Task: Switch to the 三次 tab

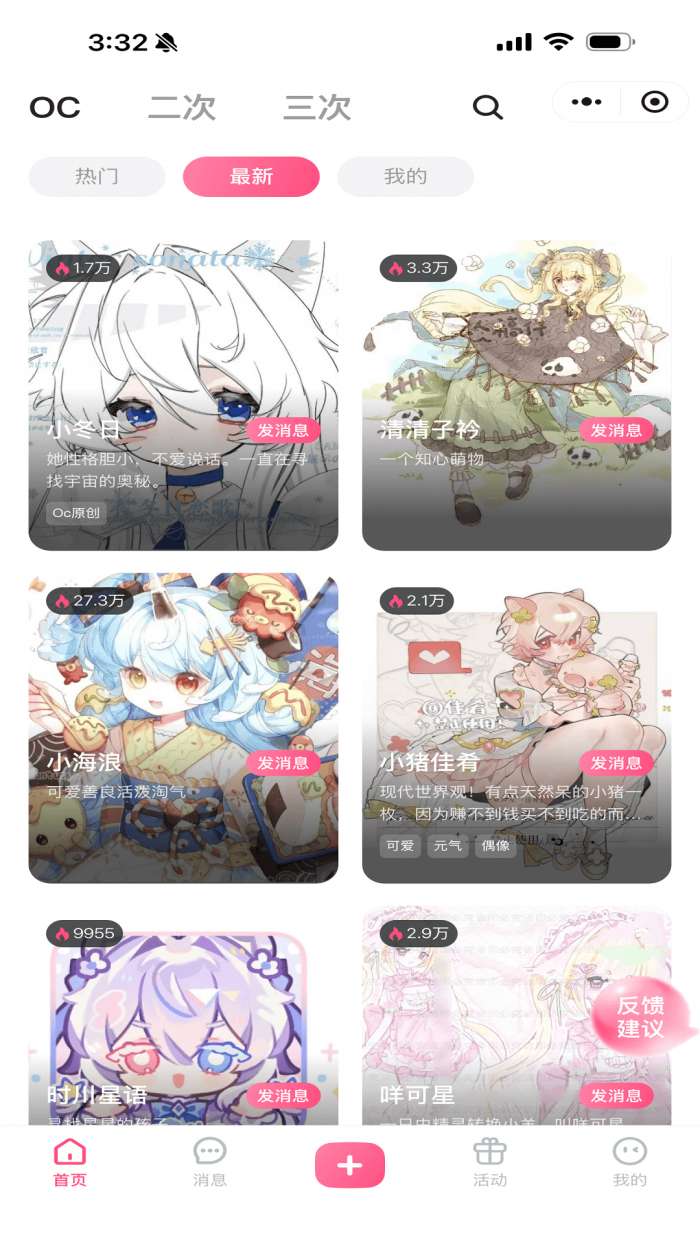Action: point(317,107)
